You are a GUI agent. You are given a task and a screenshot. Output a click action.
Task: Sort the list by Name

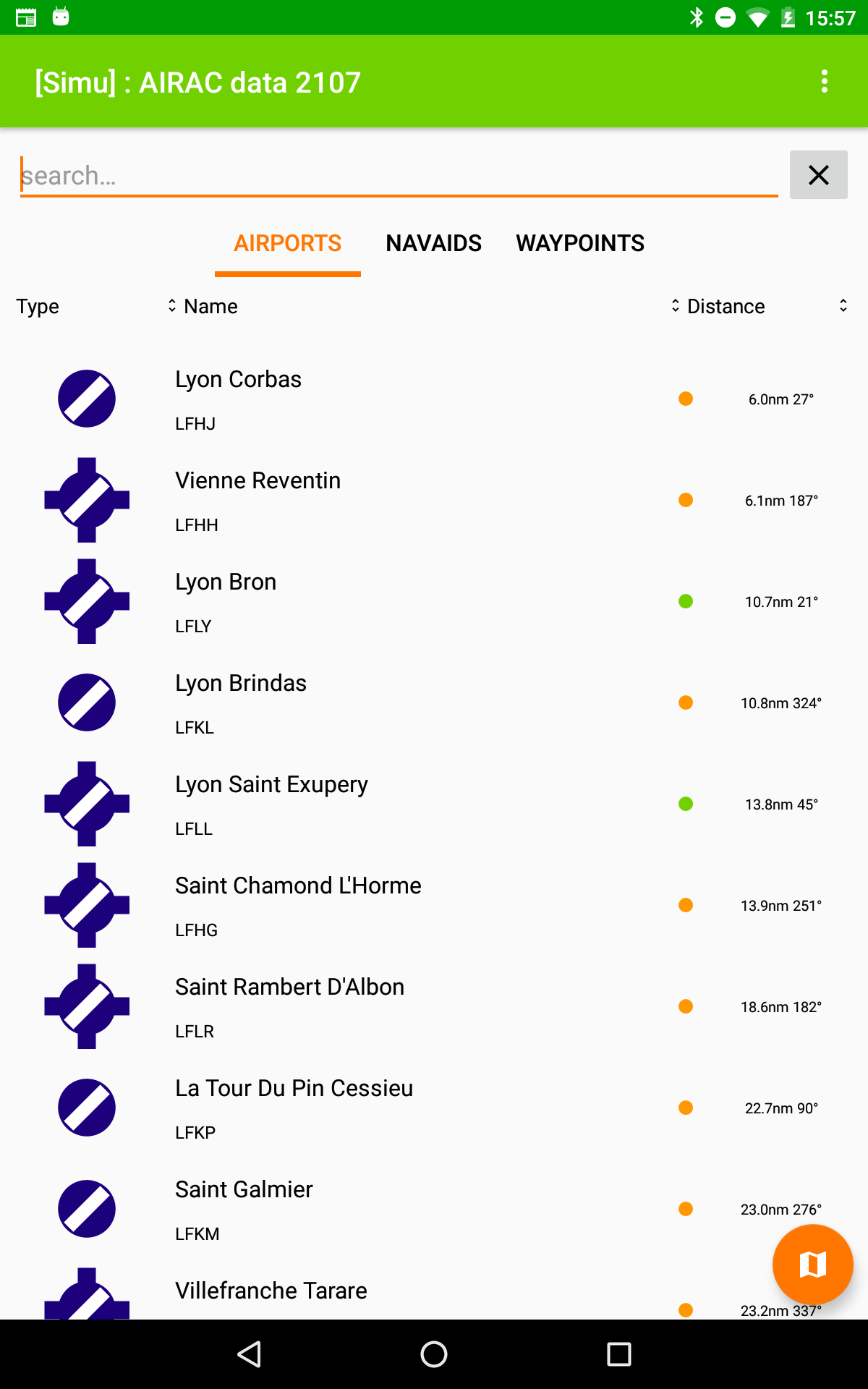[210, 307]
